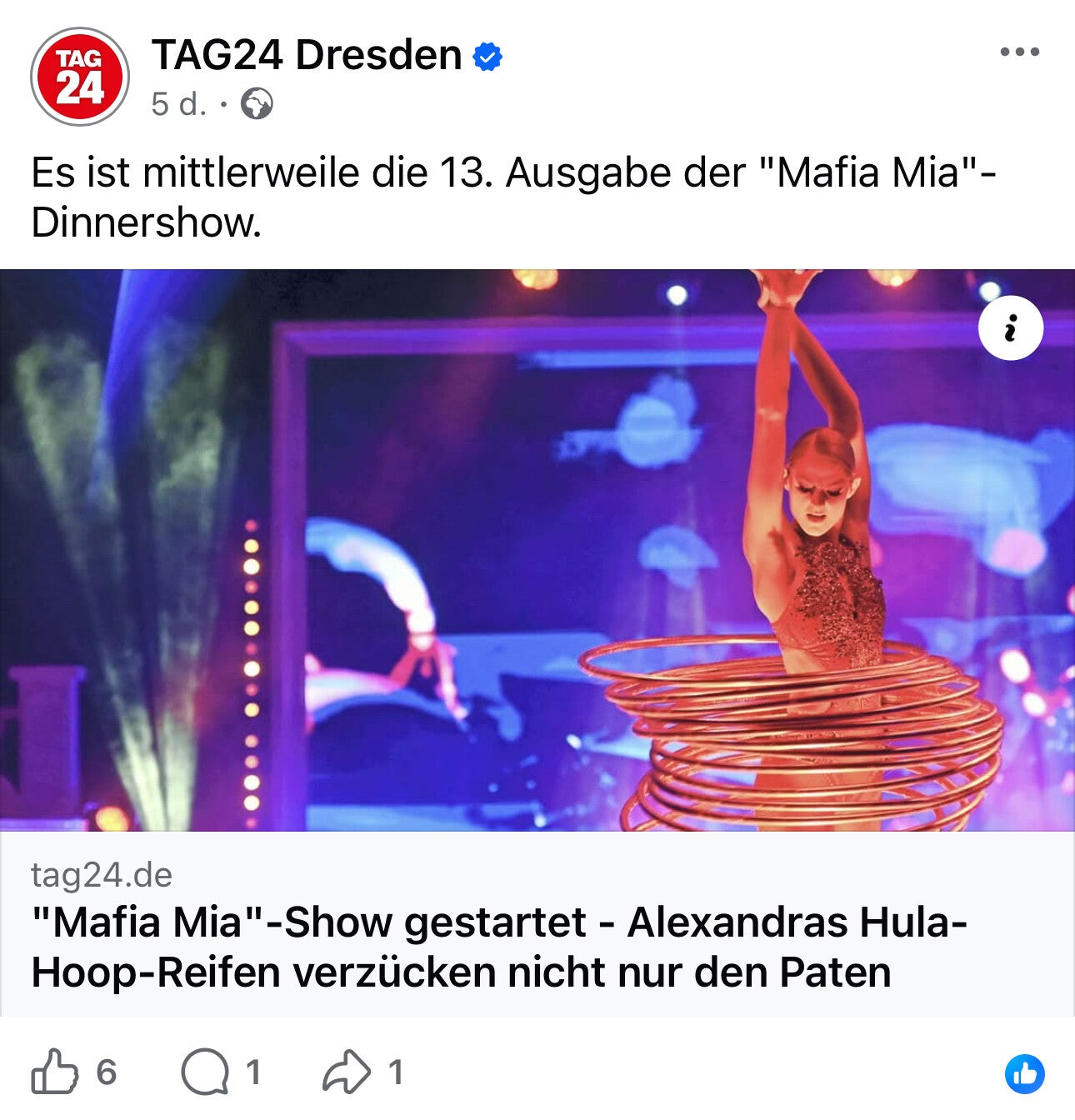Screen dimensions: 1075x1120
Task: Share the Mafia Mia post
Action: pos(347,1072)
